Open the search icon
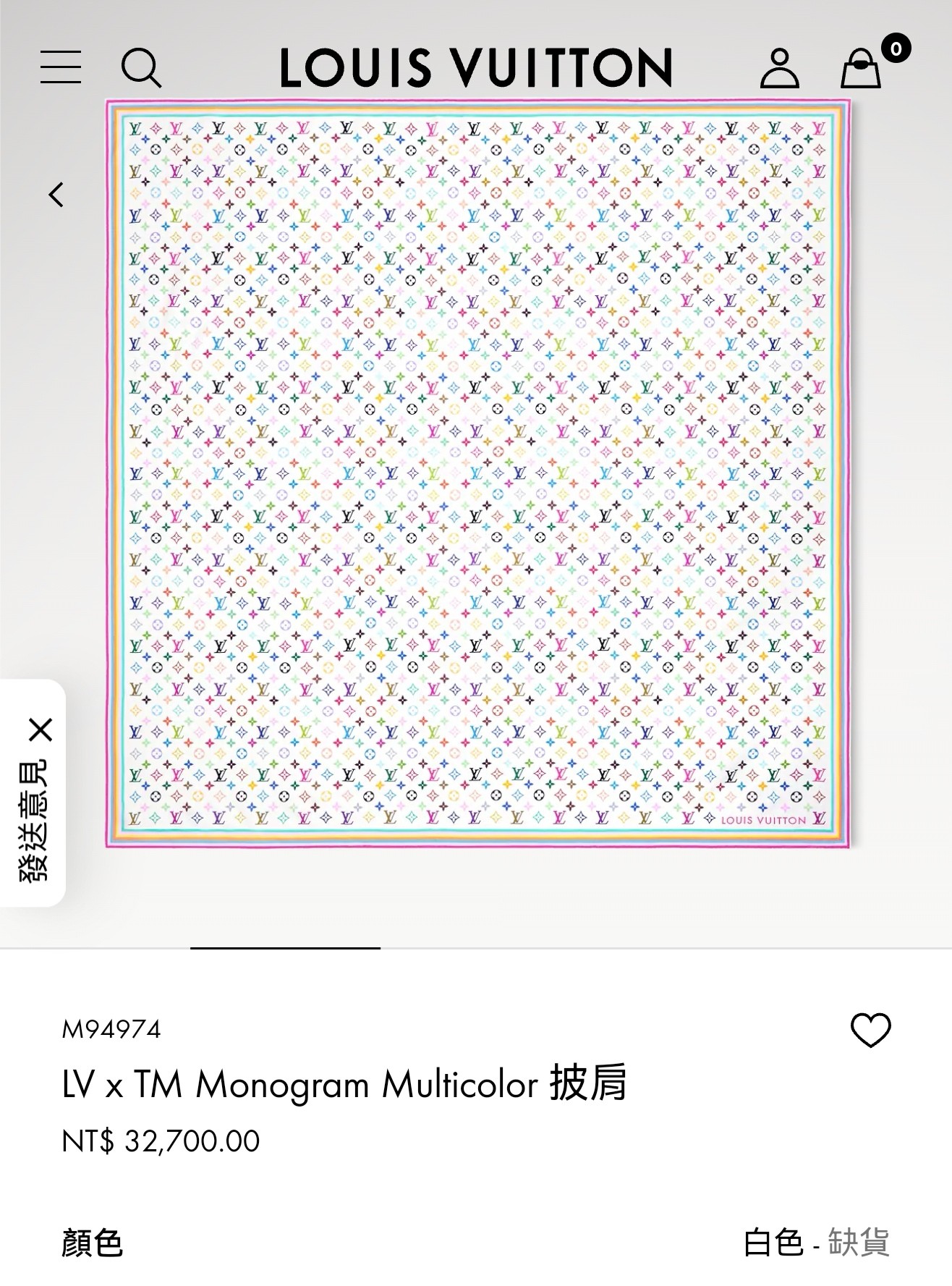 point(140,68)
